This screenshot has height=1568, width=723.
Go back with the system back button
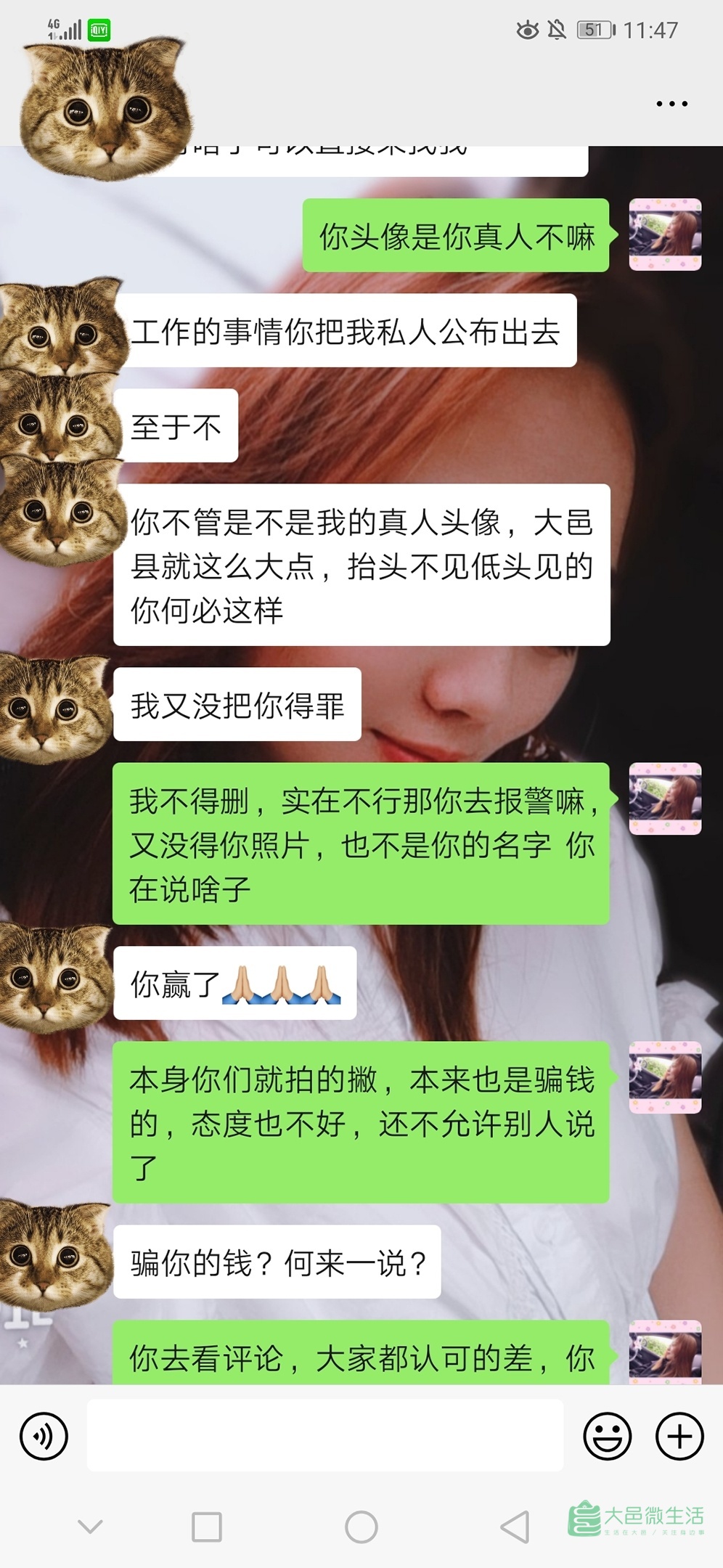pos(515,1527)
